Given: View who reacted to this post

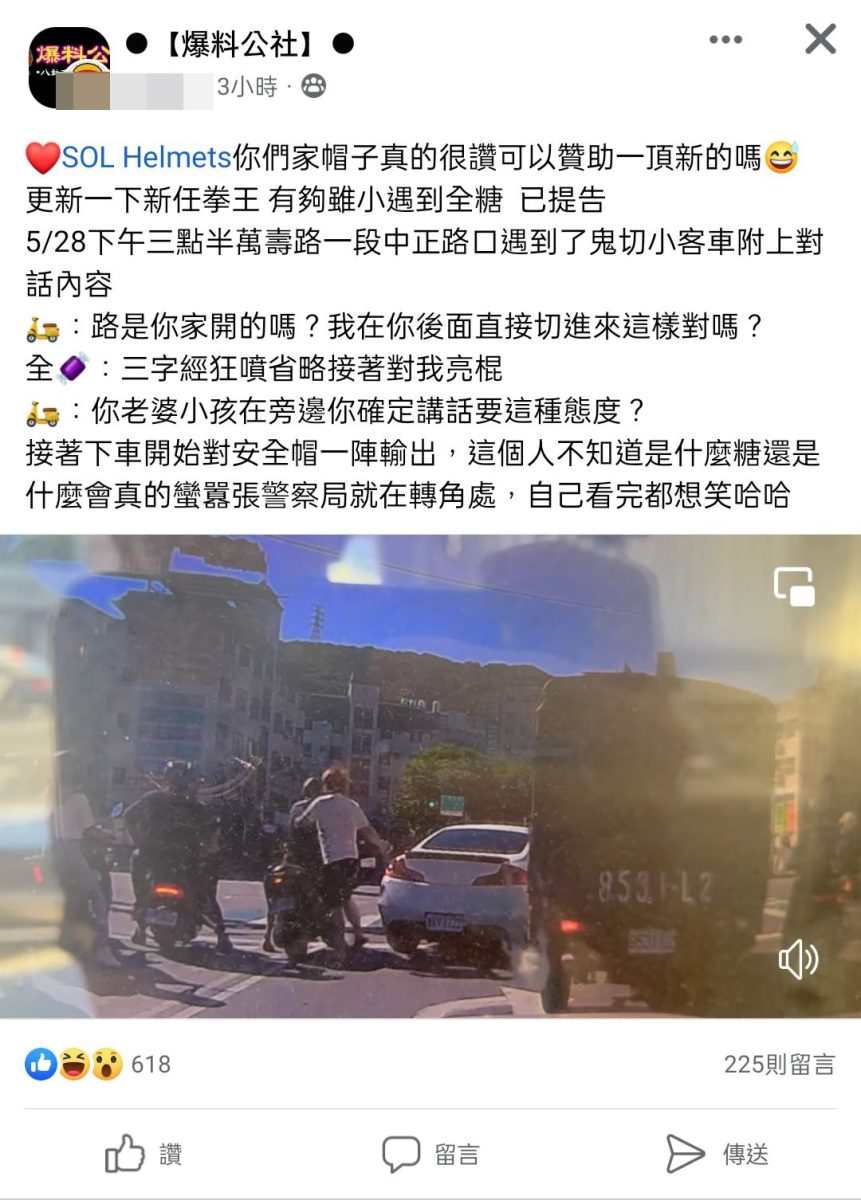Looking at the screenshot, I should [98, 1065].
